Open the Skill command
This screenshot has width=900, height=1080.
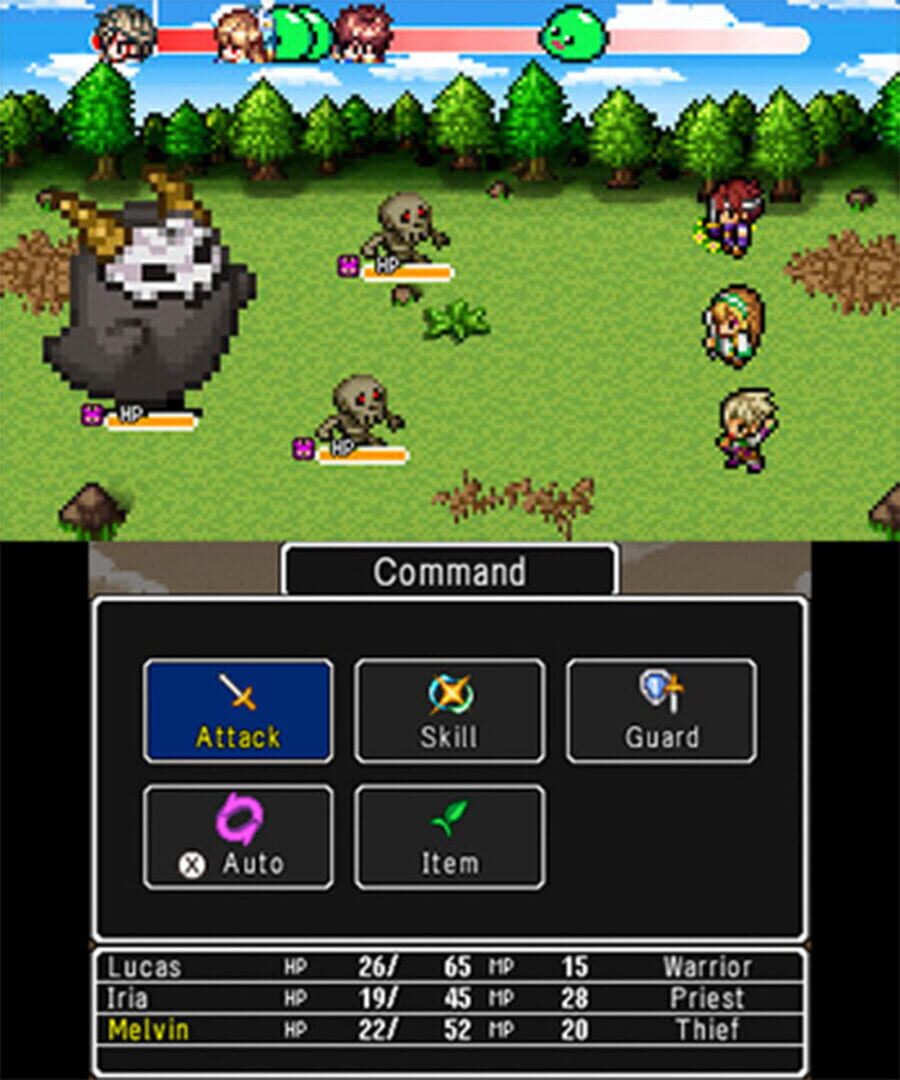click(x=449, y=711)
